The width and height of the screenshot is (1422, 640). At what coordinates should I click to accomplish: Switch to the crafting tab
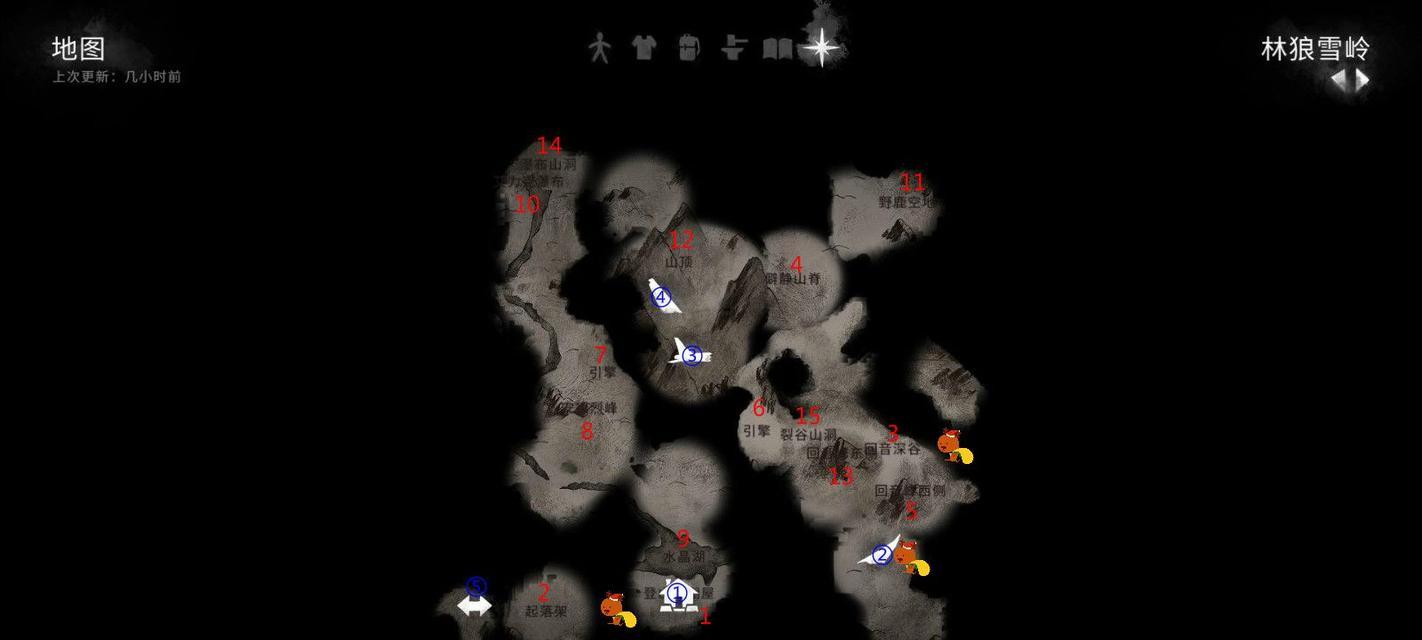[734, 48]
